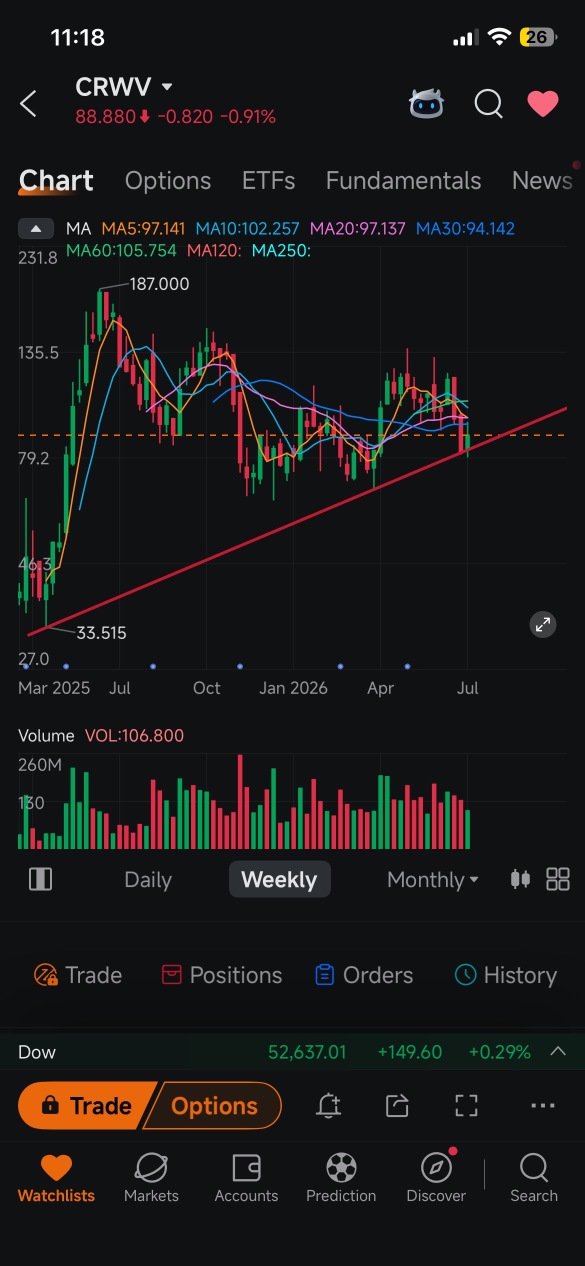Image resolution: width=585 pixels, height=1266 pixels.
Task: Change the candlestick chart type icon
Action: point(520,879)
